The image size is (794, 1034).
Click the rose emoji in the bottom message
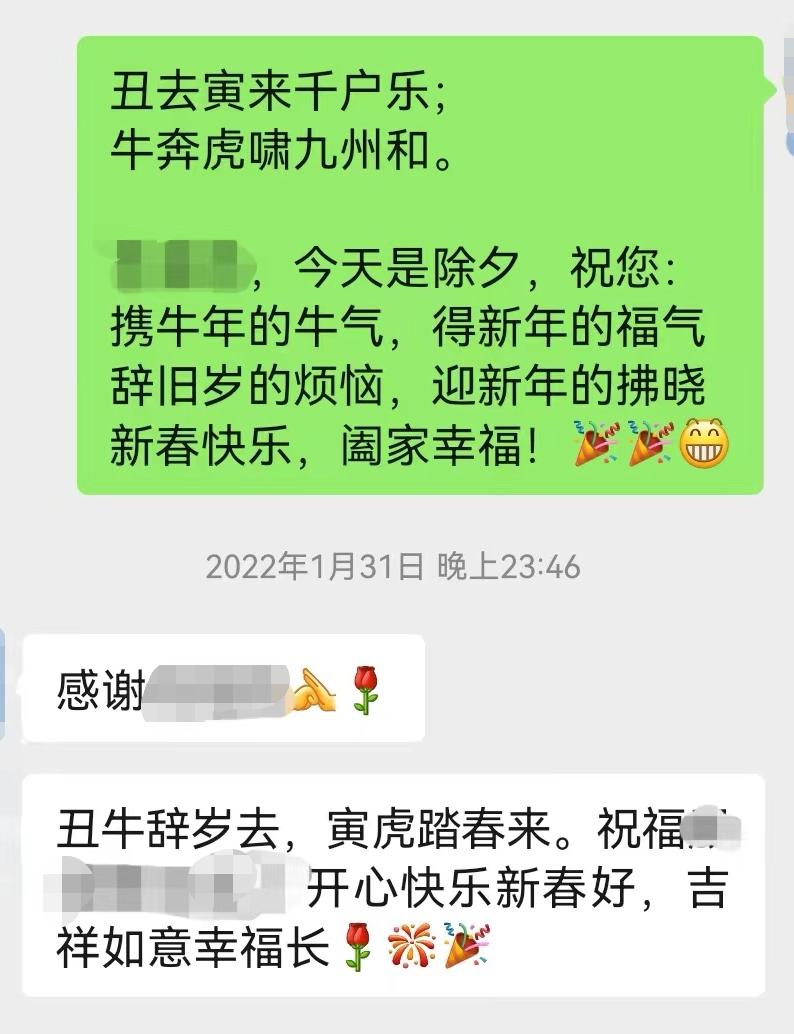356,946
